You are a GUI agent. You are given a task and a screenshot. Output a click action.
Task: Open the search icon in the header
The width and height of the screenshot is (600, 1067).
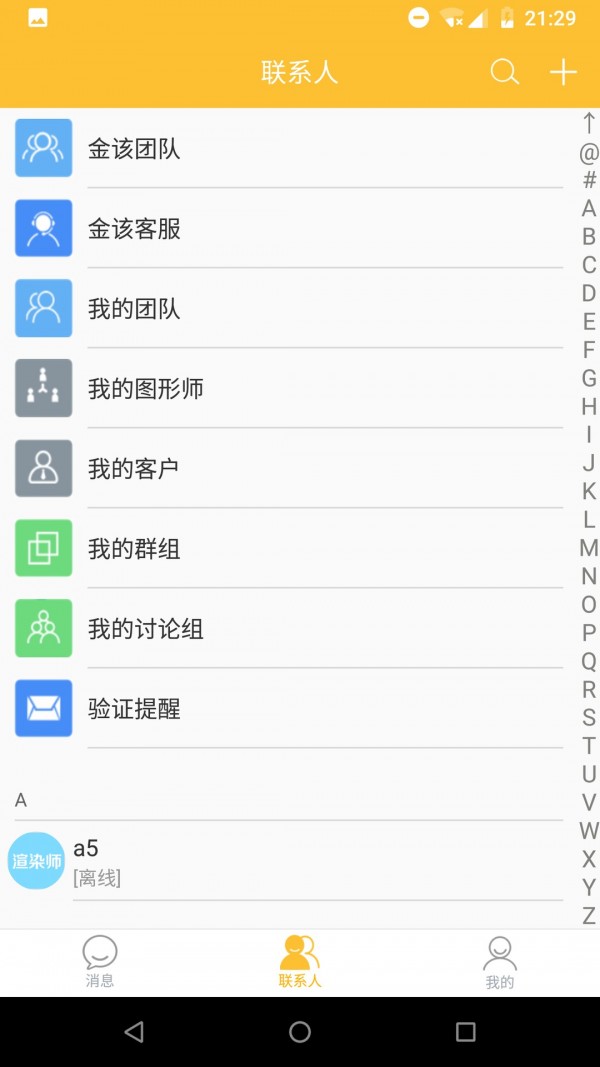tap(504, 72)
